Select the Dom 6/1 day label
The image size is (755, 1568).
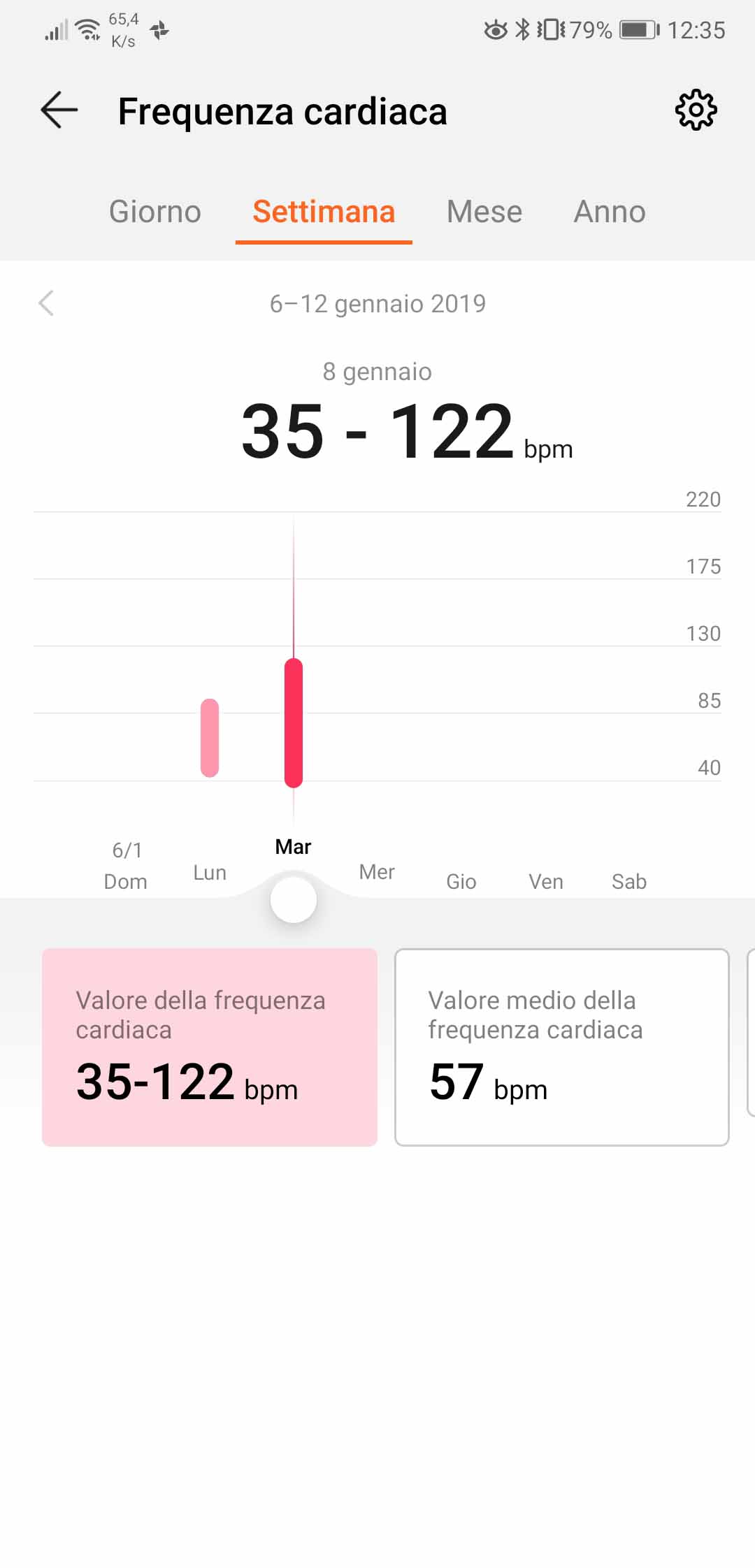click(126, 866)
